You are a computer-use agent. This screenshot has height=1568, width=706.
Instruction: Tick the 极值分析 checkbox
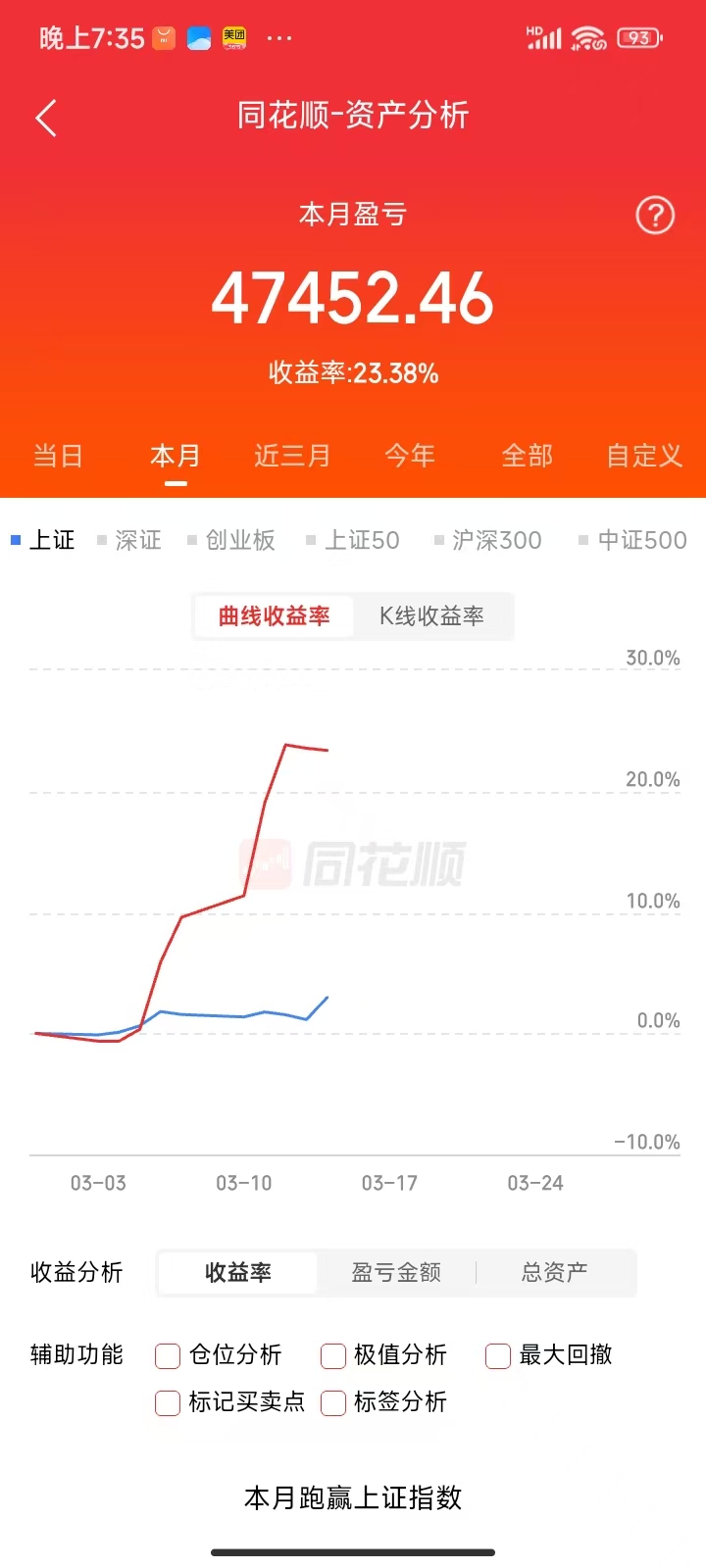click(333, 1356)
